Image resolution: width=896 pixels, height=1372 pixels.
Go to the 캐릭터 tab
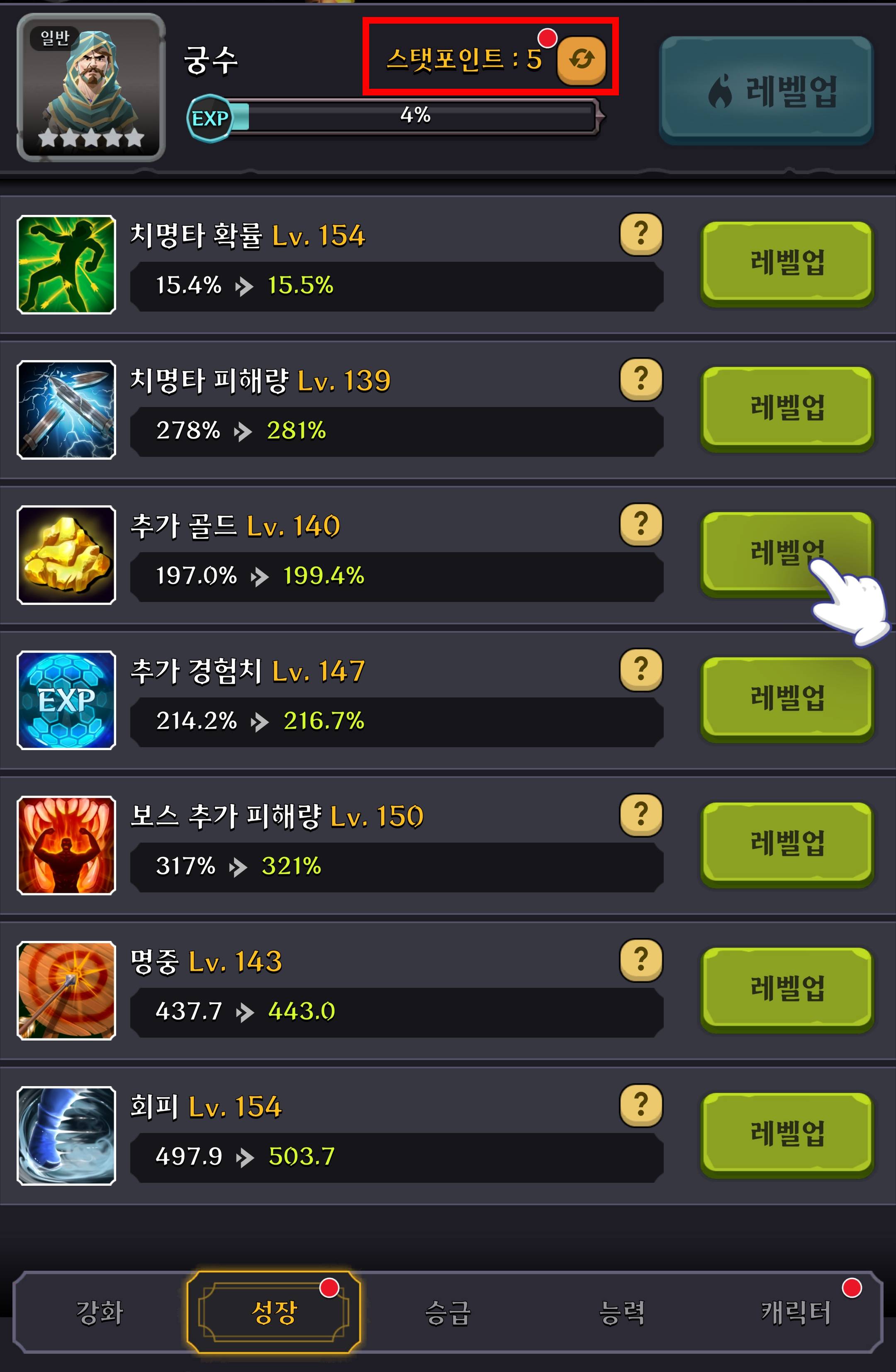point(796,1313)
